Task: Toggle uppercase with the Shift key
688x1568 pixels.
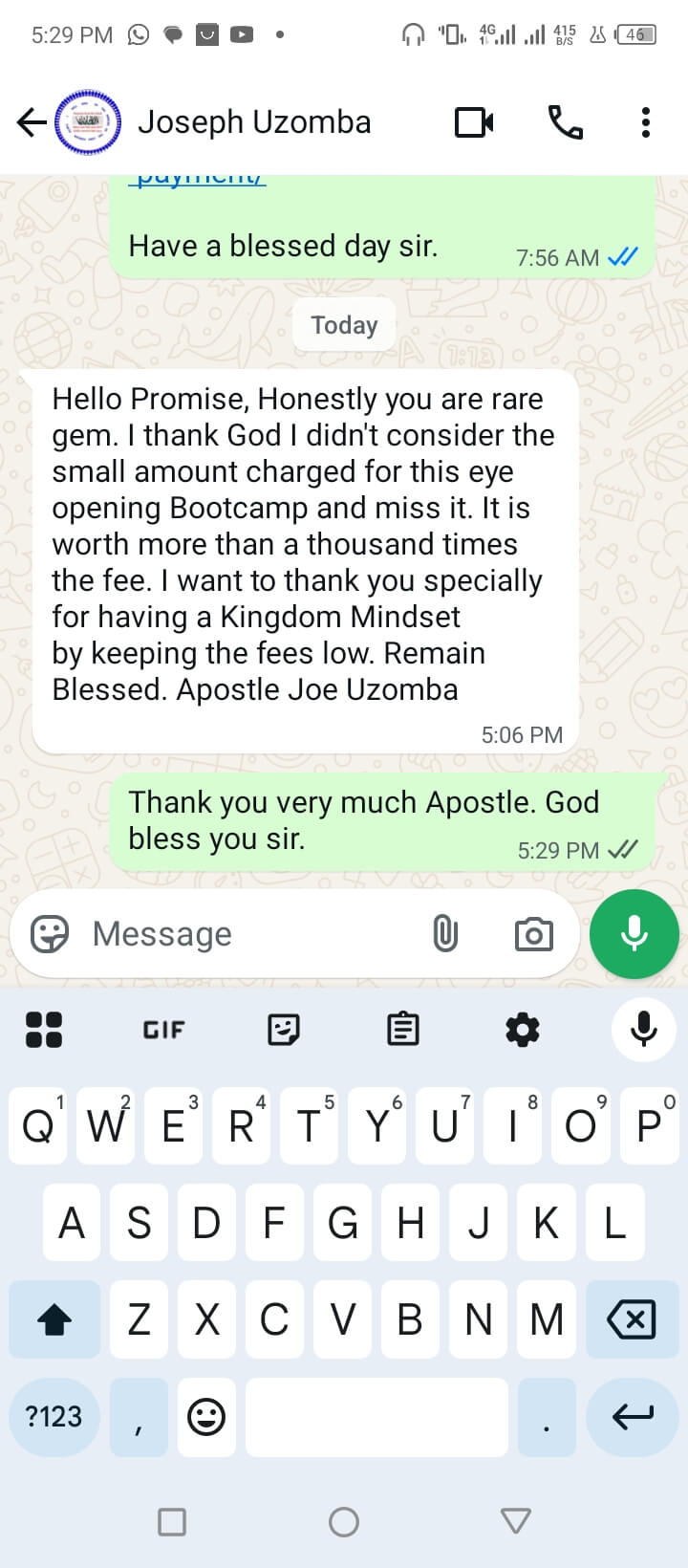Action: (x=54, y=1319)
